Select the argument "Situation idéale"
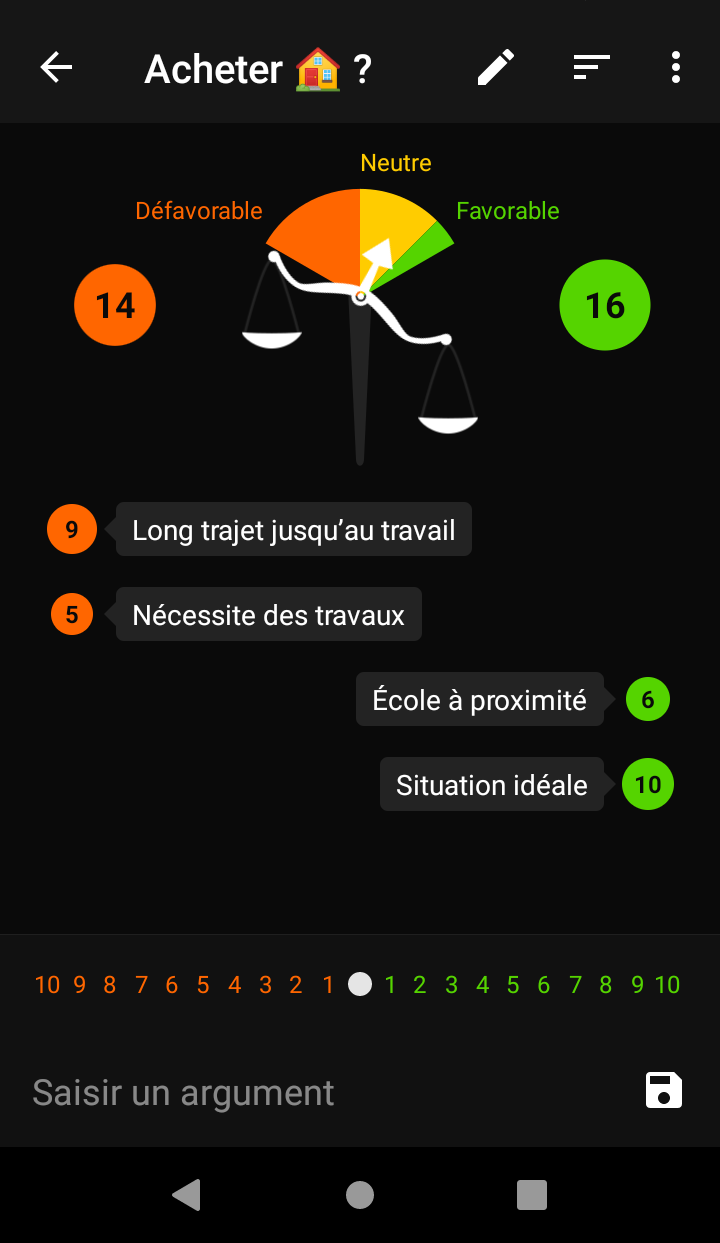 point(491,785)
